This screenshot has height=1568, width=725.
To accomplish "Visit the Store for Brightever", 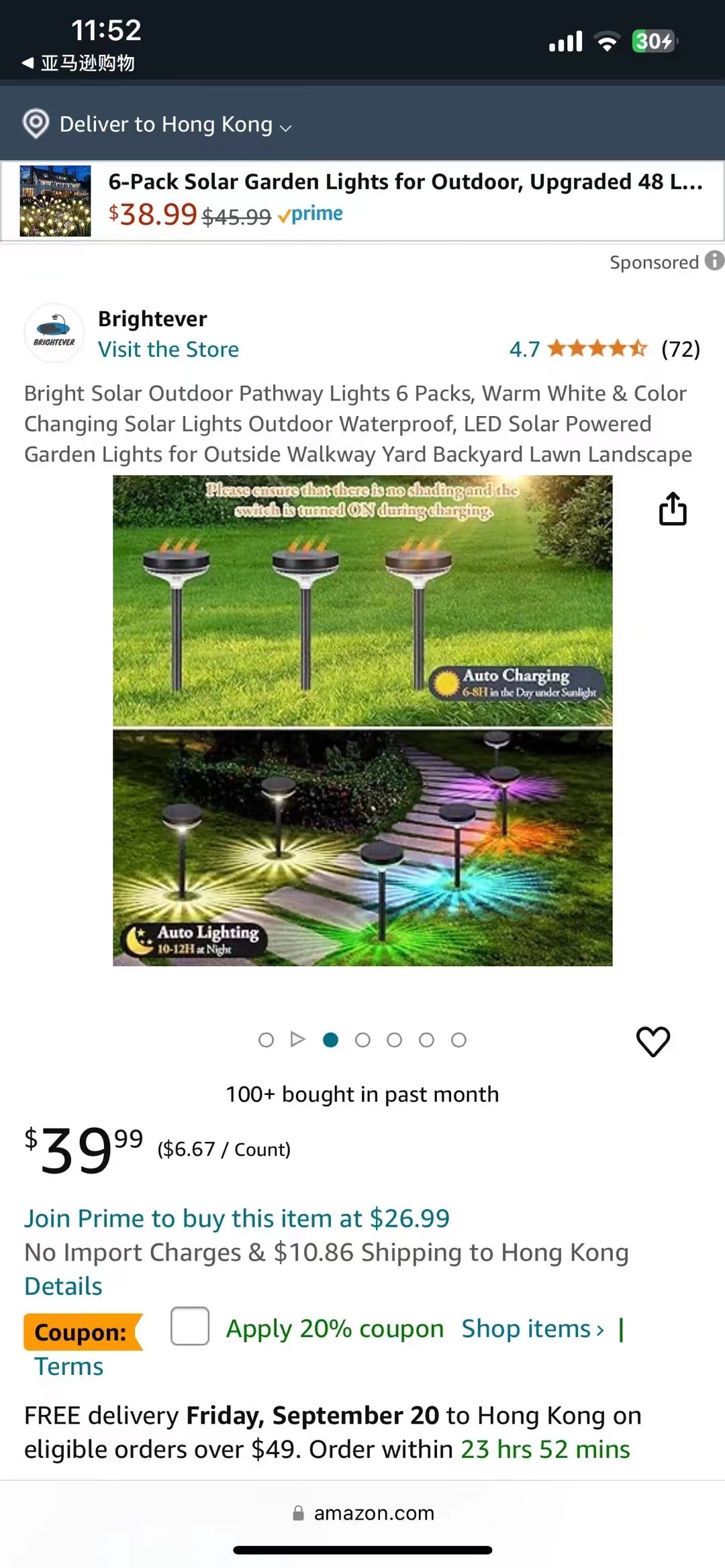I will [x=168, y=350].
